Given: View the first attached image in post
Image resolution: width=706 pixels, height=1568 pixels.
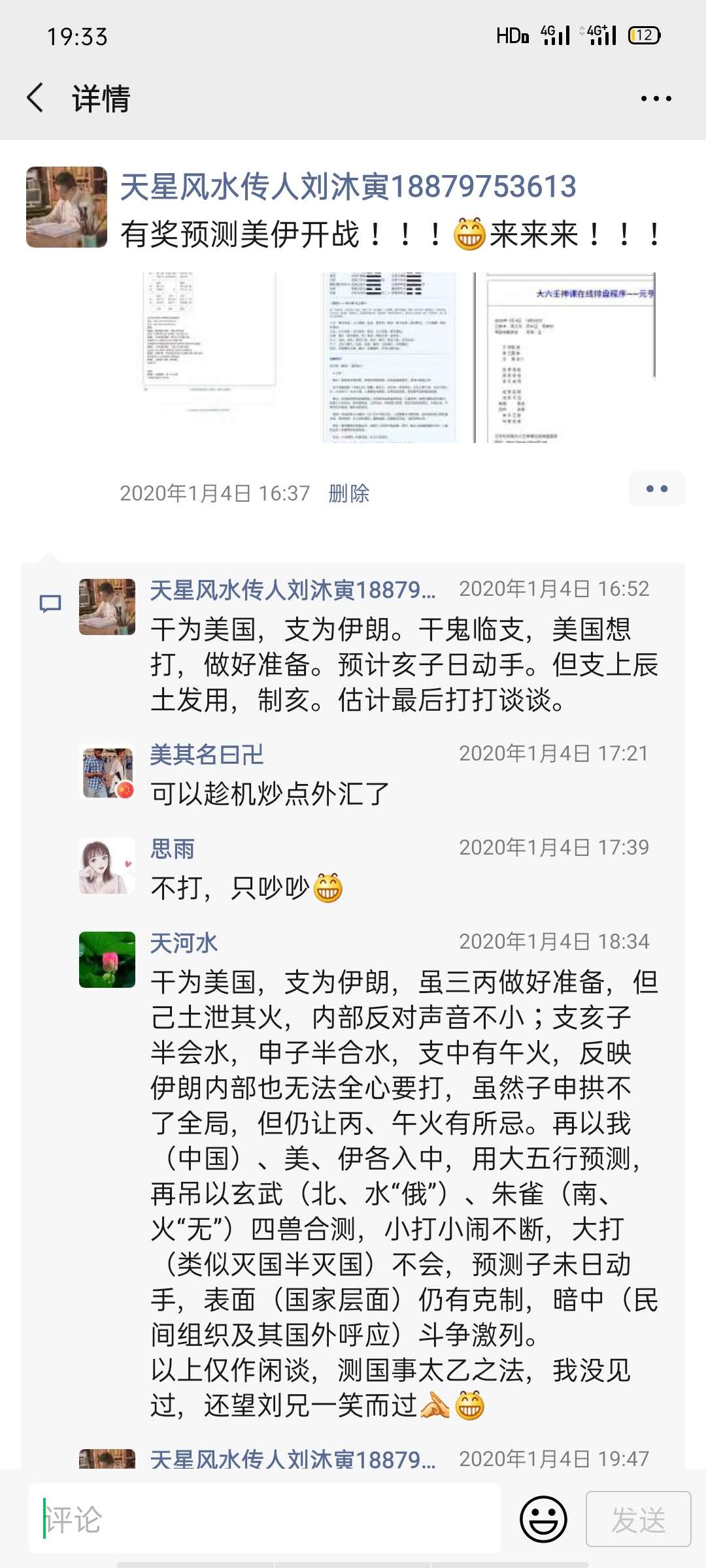Looking at the screenshot, I should click(209, 357).
